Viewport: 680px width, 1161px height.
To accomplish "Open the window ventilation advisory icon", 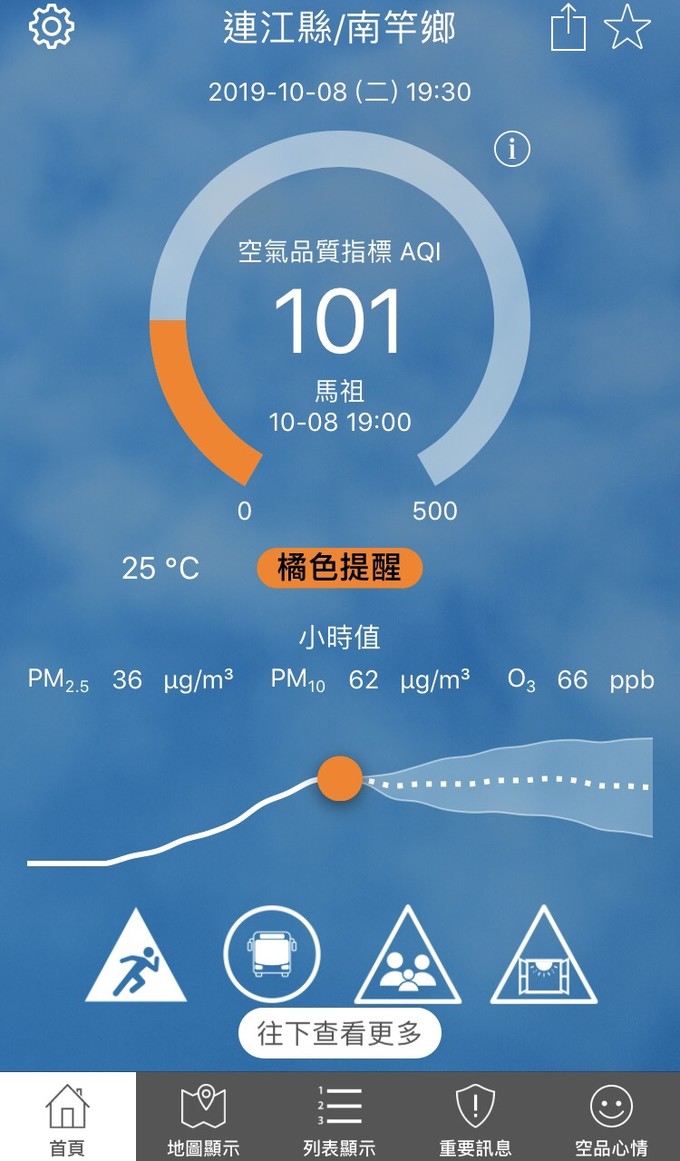I will click(544, 960).
